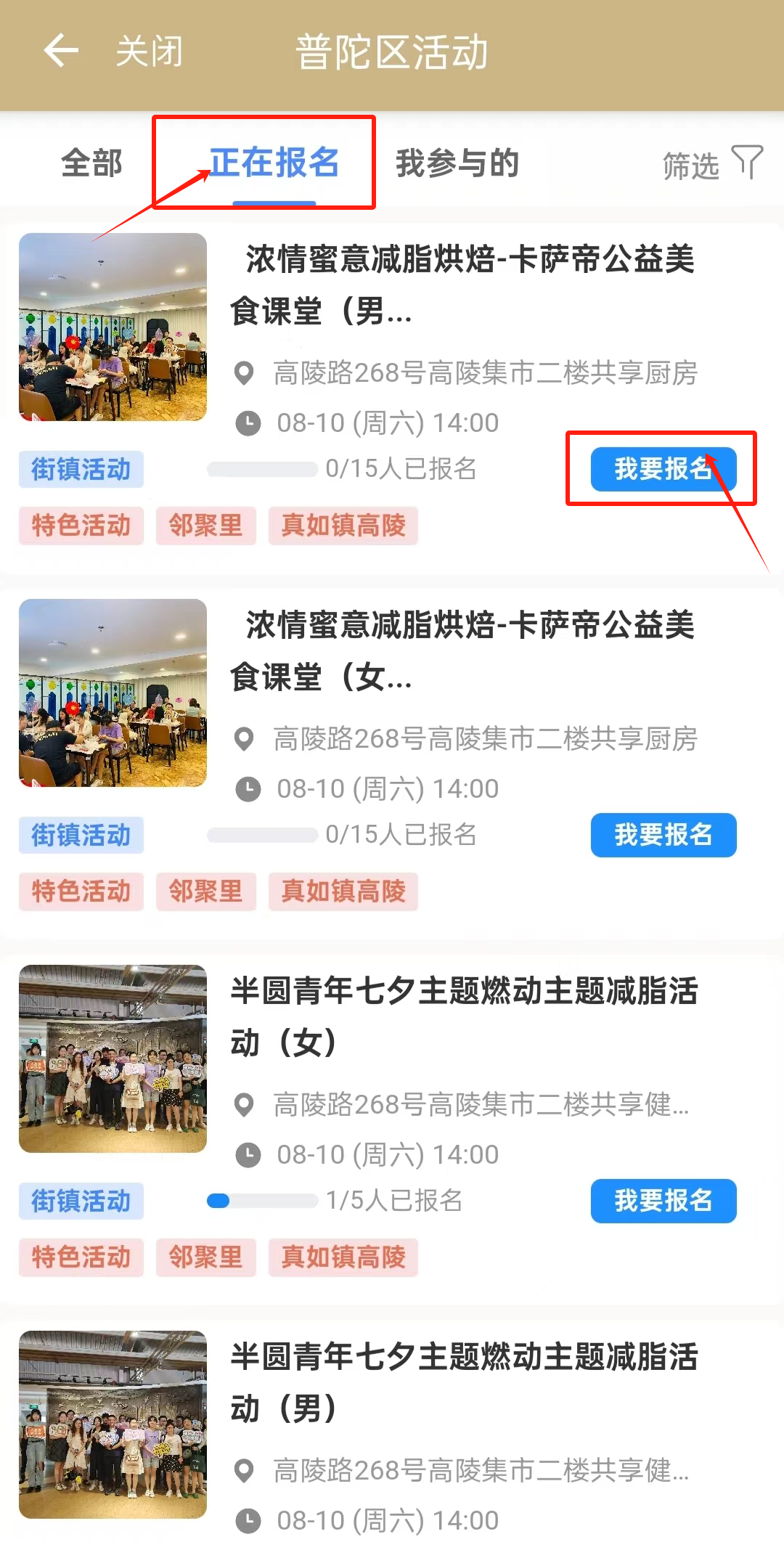Close the page with 关闭
This screenshot has height=1542, width=784.
149,52
